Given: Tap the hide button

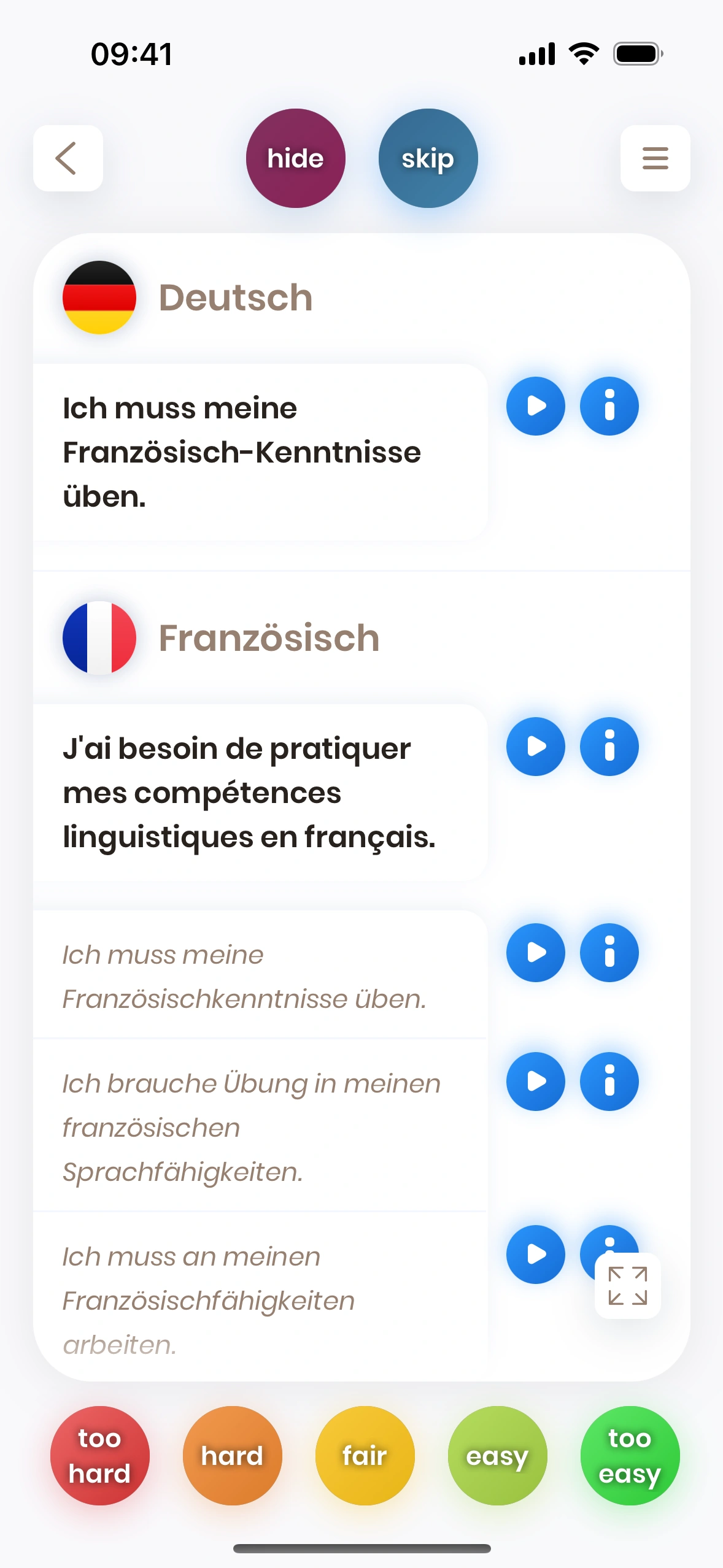Looking at the screenshot, I should (x=295, y=158).
